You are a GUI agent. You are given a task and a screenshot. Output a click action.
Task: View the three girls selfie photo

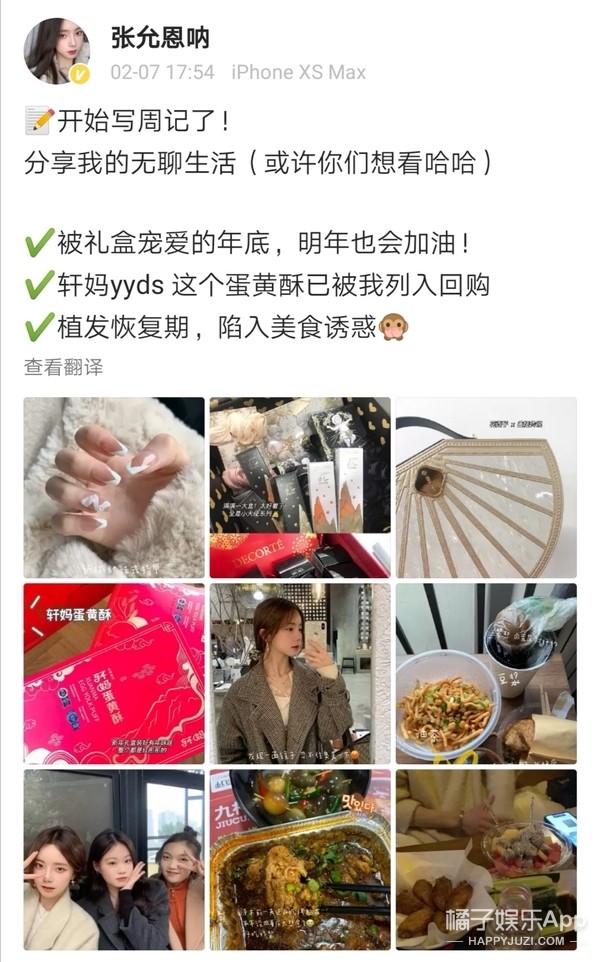pos(114,860)
